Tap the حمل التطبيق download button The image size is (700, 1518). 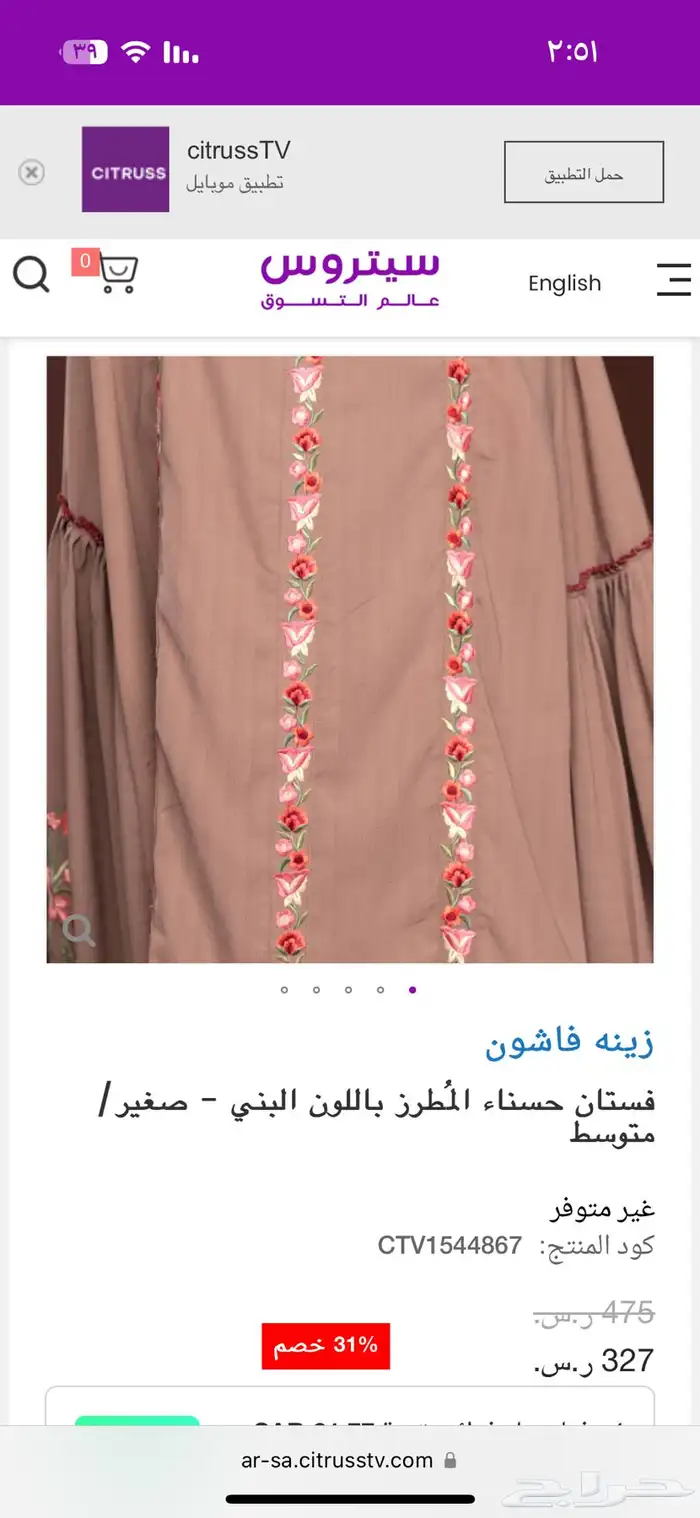(x=583, y=173)
